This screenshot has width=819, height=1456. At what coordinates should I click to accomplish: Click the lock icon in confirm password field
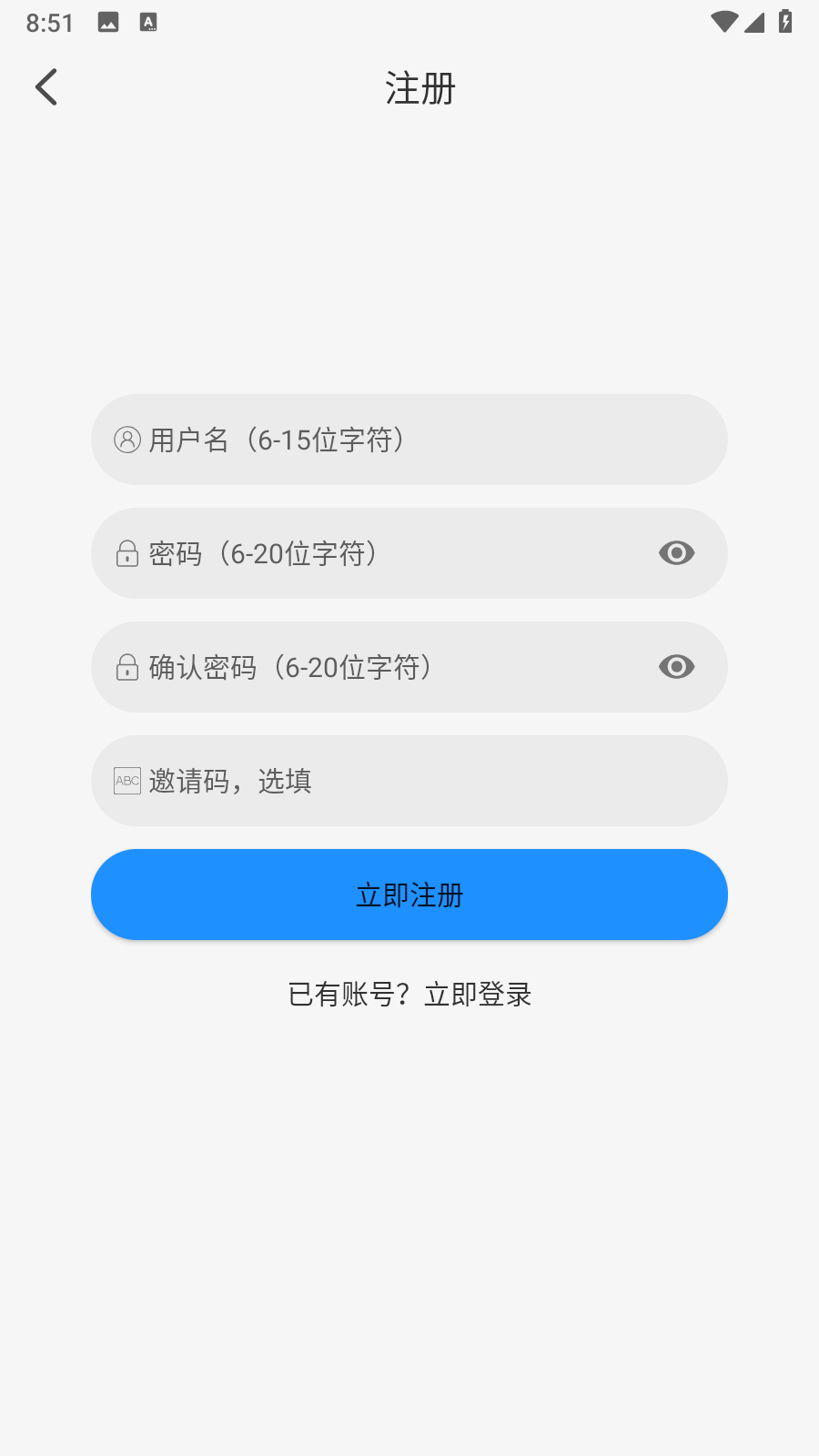click(126, 667)
